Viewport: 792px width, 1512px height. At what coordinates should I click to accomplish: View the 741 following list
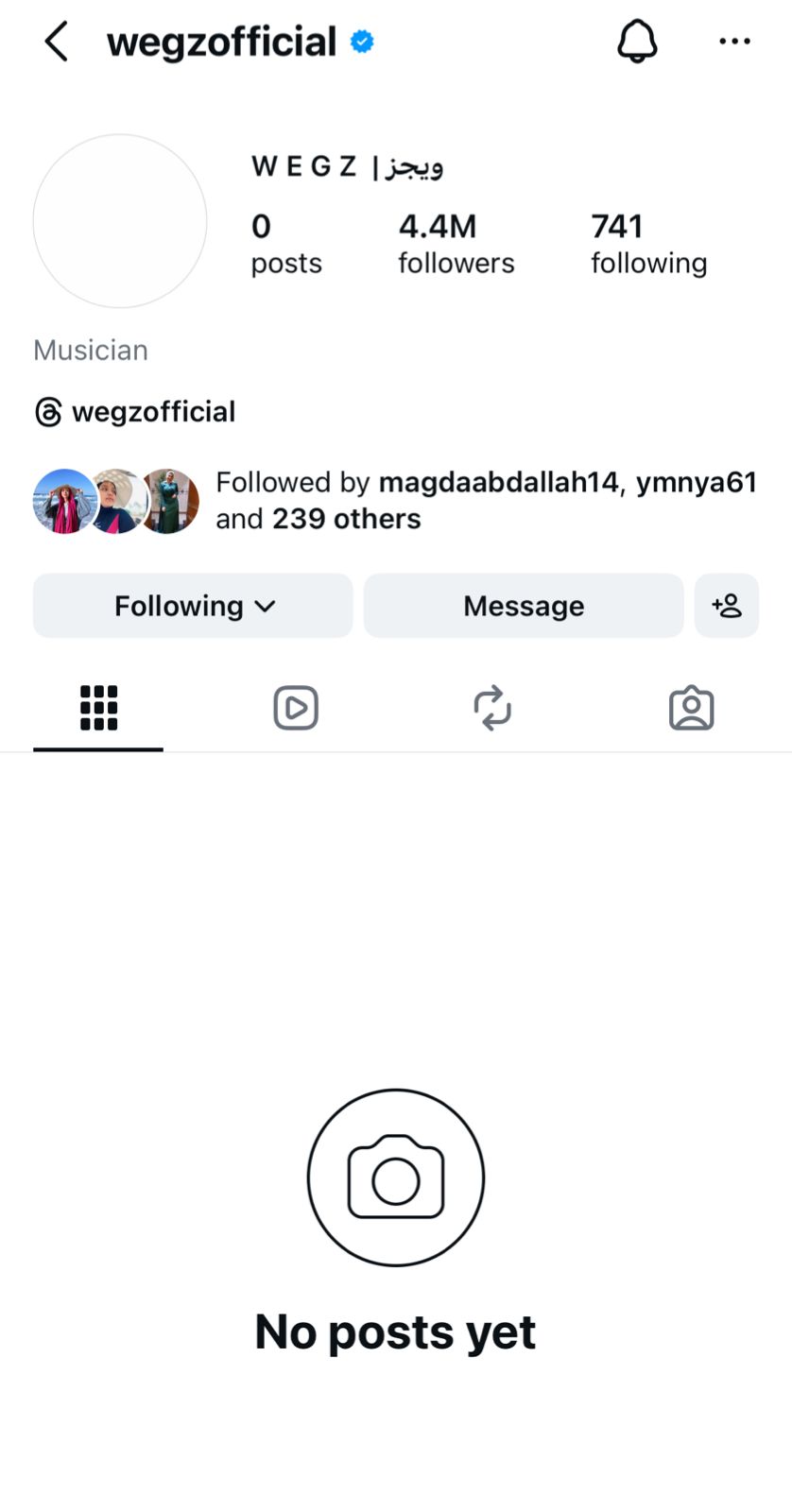[648, 244]
